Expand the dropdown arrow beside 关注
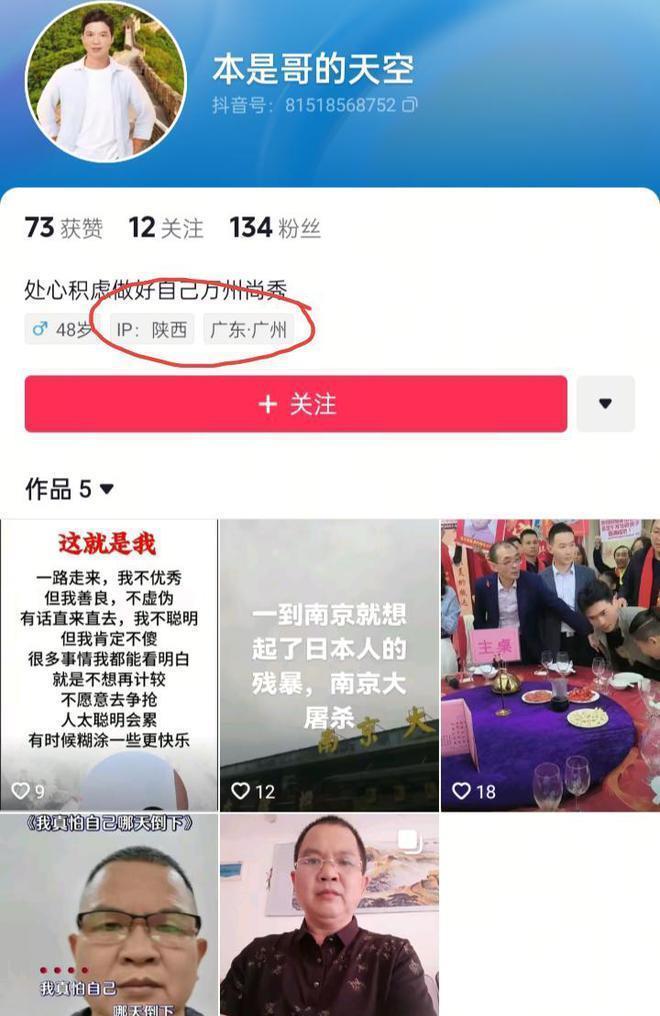This screenshot has width=660, height=1016. pos(605,404)
